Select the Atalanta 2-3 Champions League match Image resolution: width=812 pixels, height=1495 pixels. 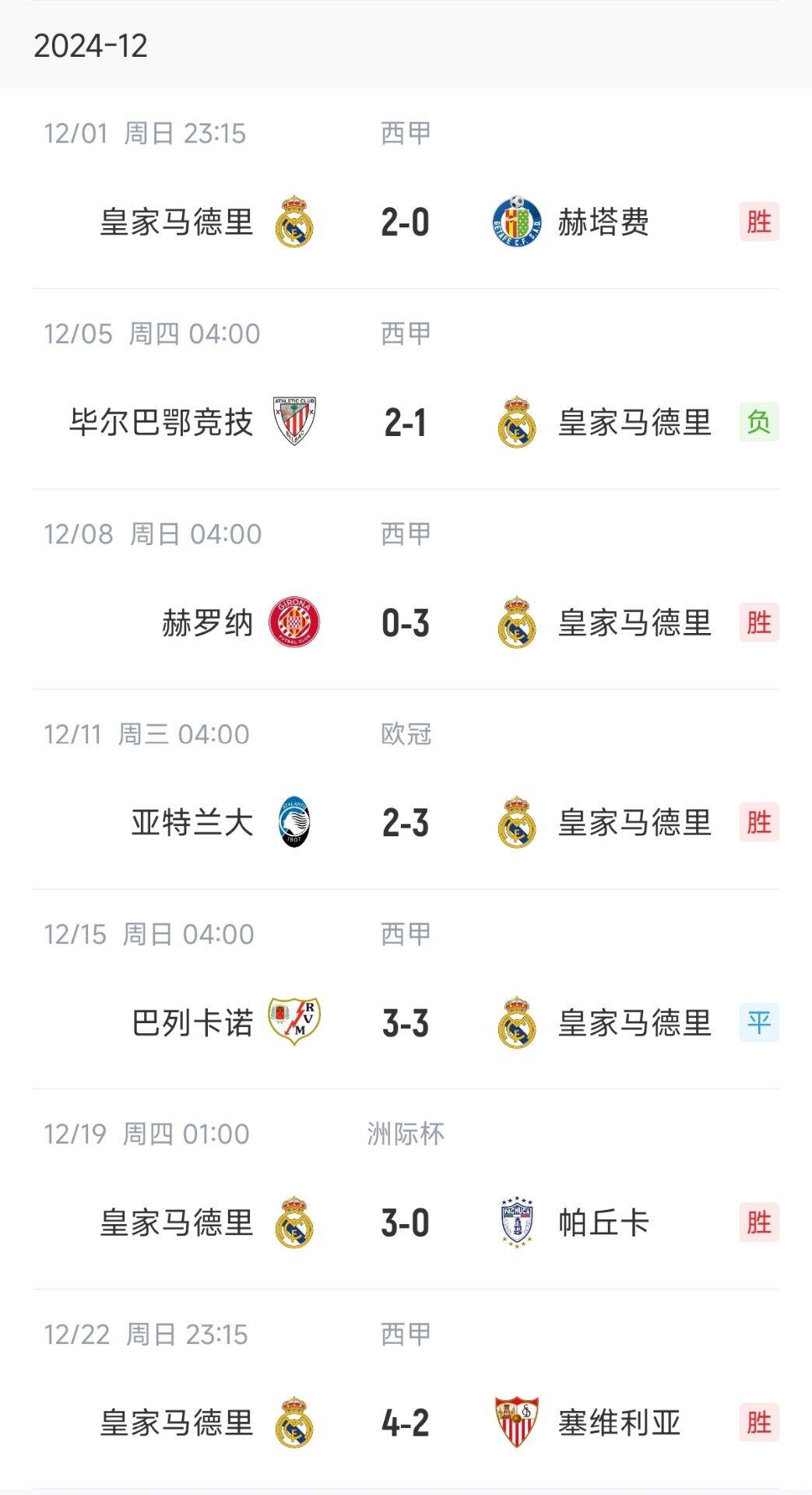click(405, 823)
